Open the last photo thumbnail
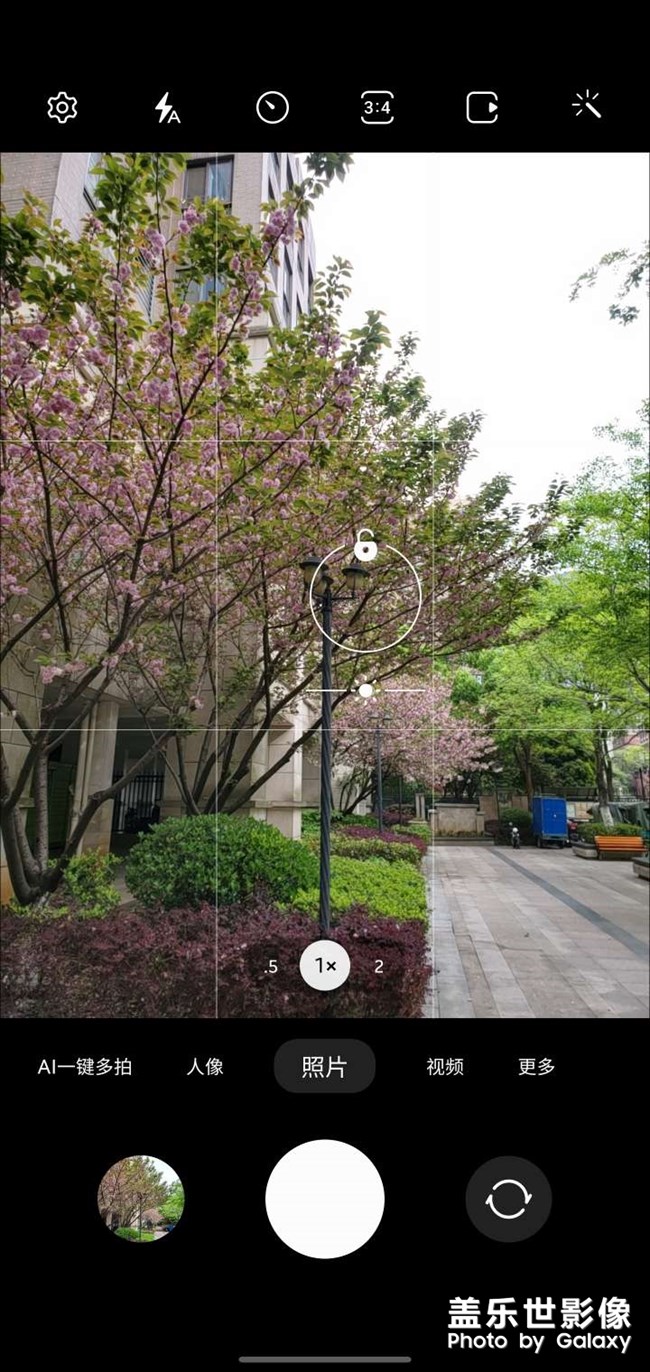This screenshot has width=650, height=1372. click(x=141, y=1199)
